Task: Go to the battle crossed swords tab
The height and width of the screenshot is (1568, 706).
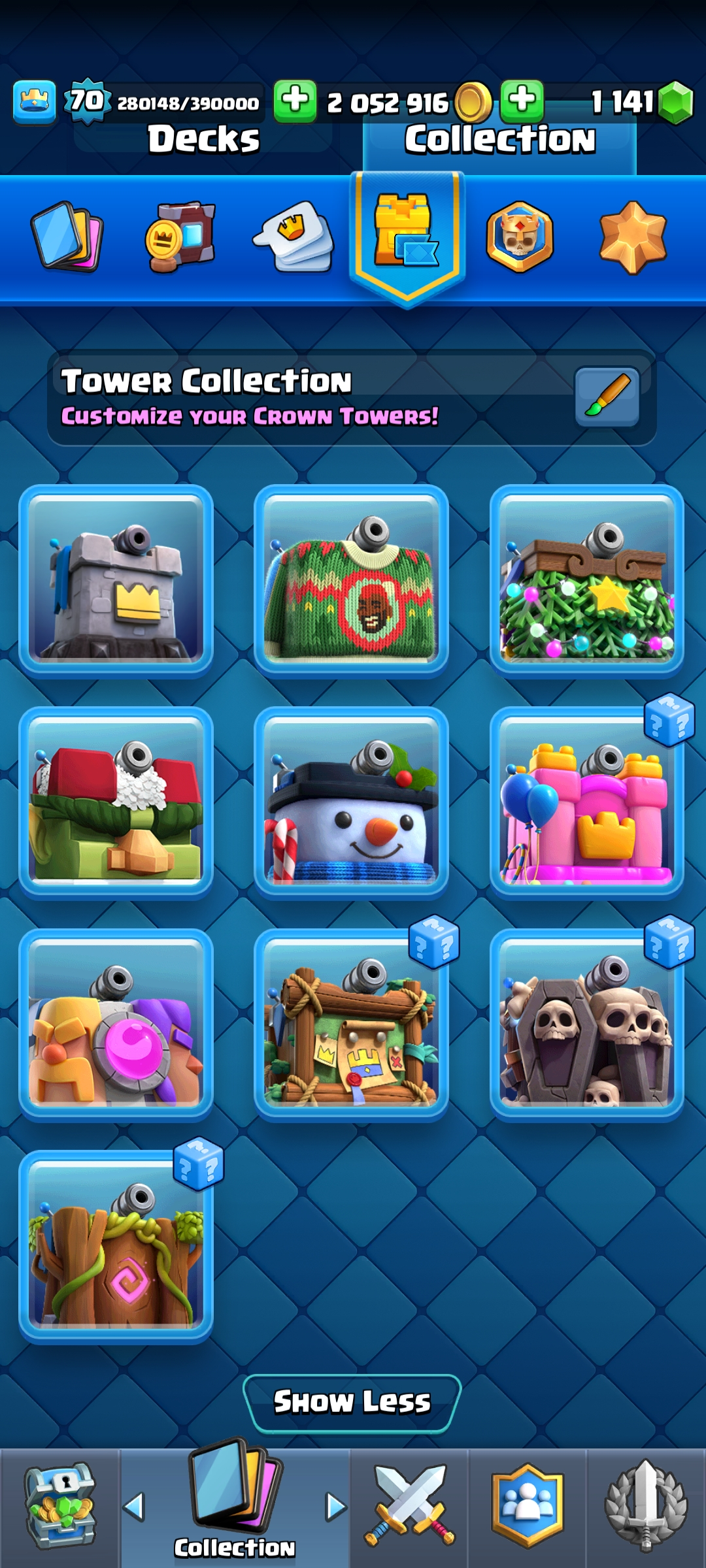Action: [409, 1507]
